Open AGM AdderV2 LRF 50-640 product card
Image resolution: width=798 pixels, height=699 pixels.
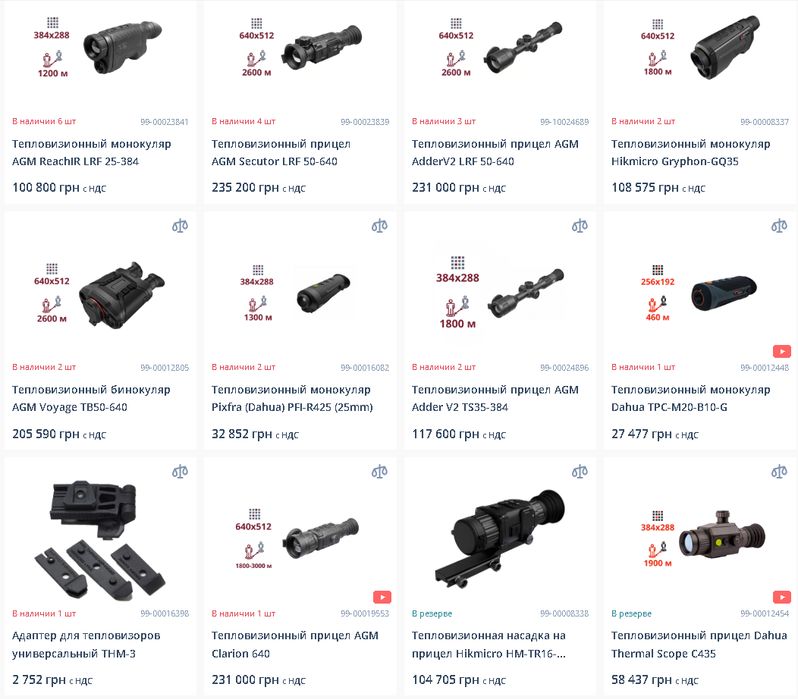(494, 152)
